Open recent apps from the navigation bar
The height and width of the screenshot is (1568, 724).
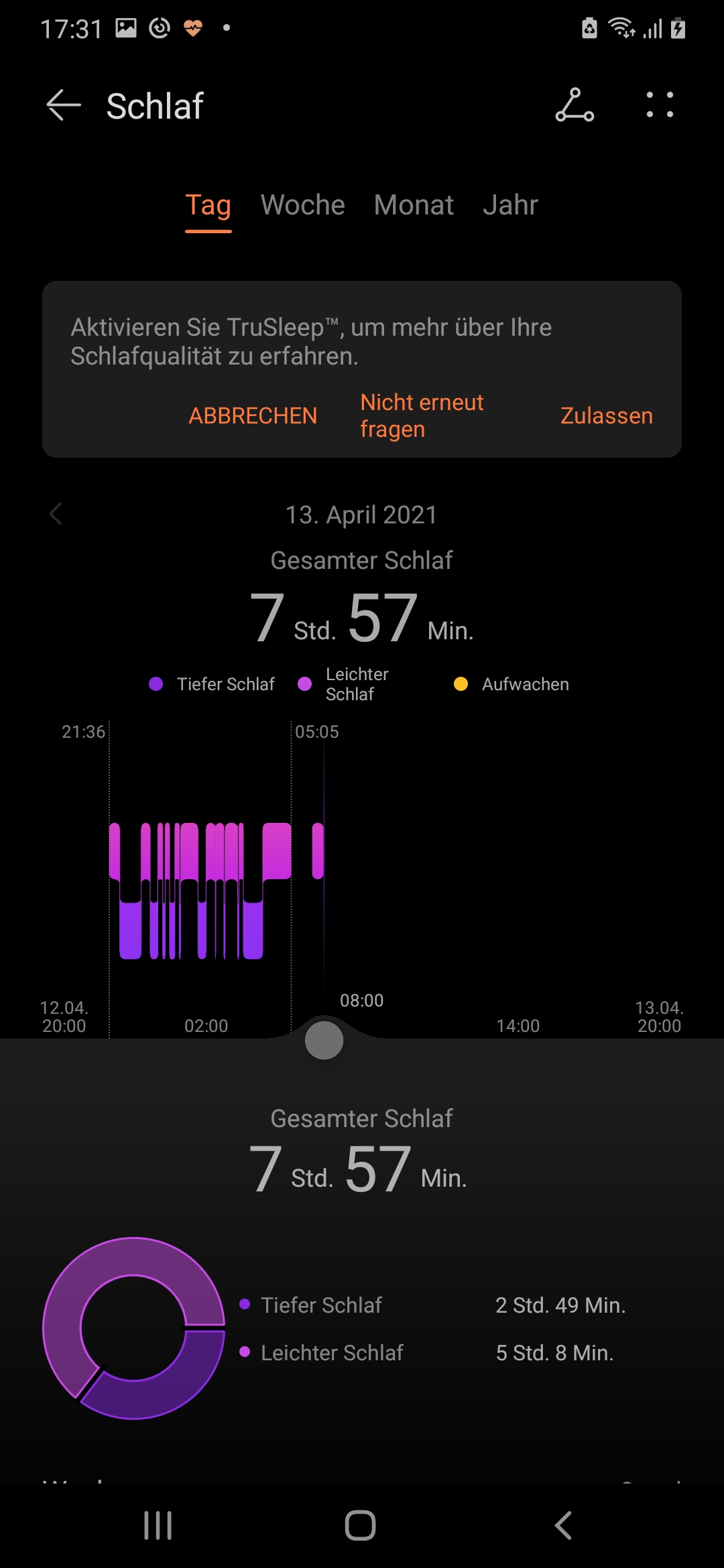click(158, 1526)
